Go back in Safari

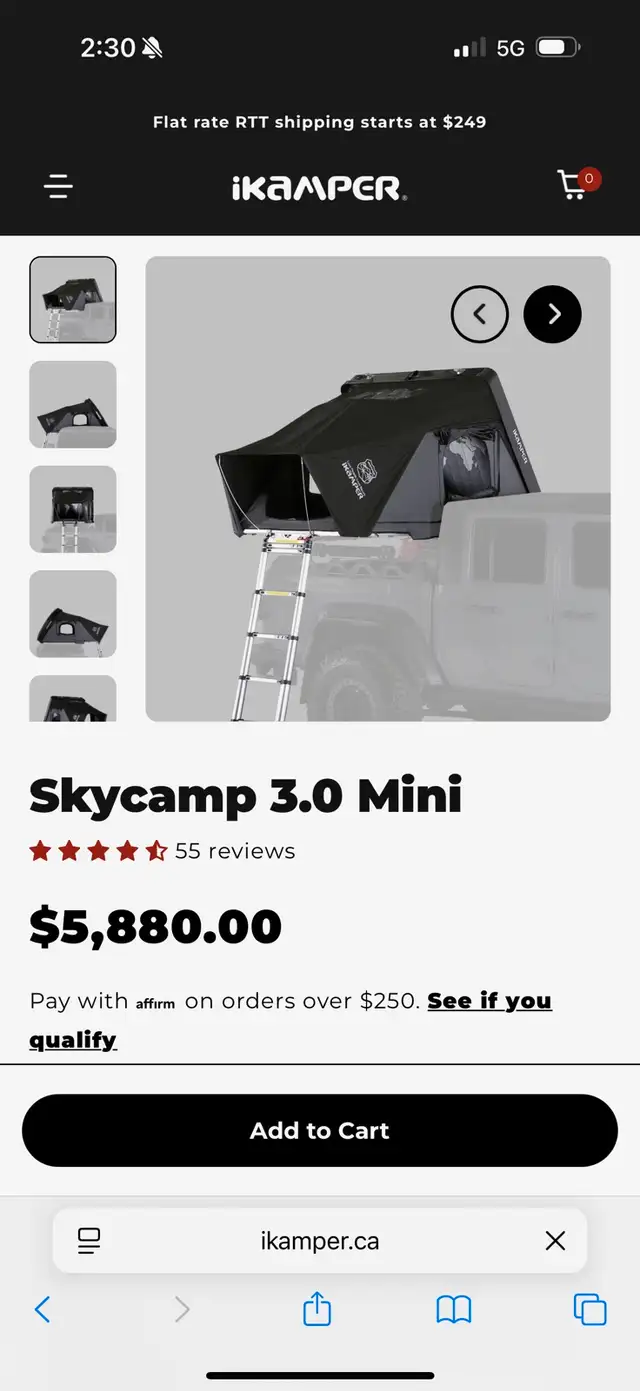pyautogui.click(x=42, y=1309)
